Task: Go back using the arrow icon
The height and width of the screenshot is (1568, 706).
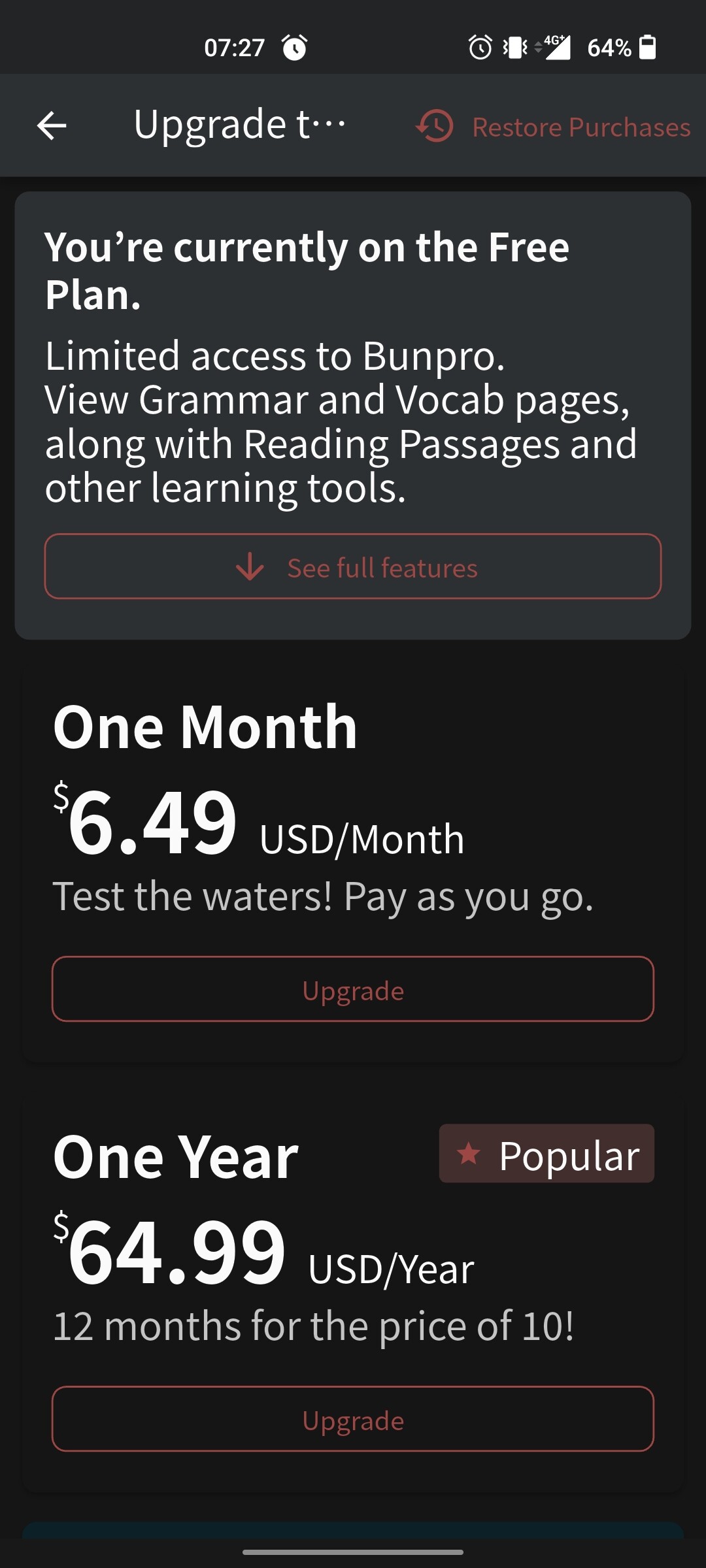Action: pos(52,125)
